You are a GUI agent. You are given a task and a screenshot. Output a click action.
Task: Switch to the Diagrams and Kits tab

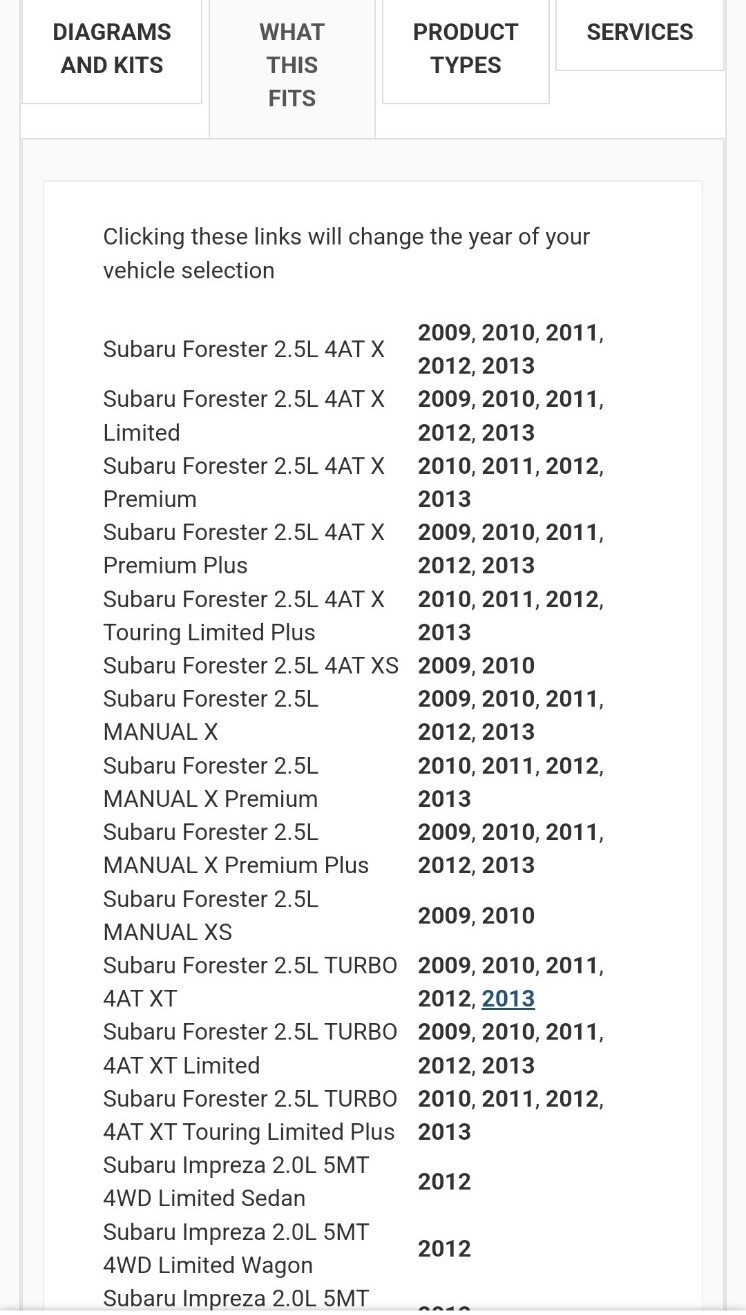(112, 49)
